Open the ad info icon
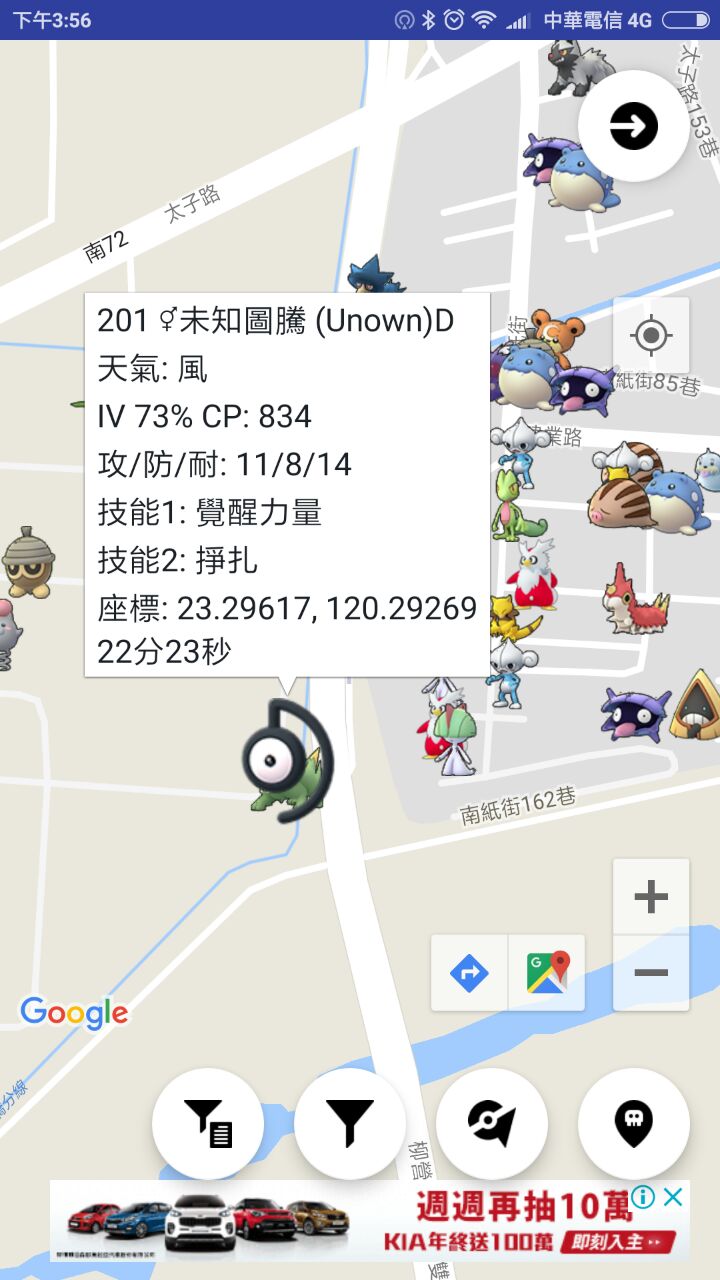The image size is (720, 1280). (643, 1197)
